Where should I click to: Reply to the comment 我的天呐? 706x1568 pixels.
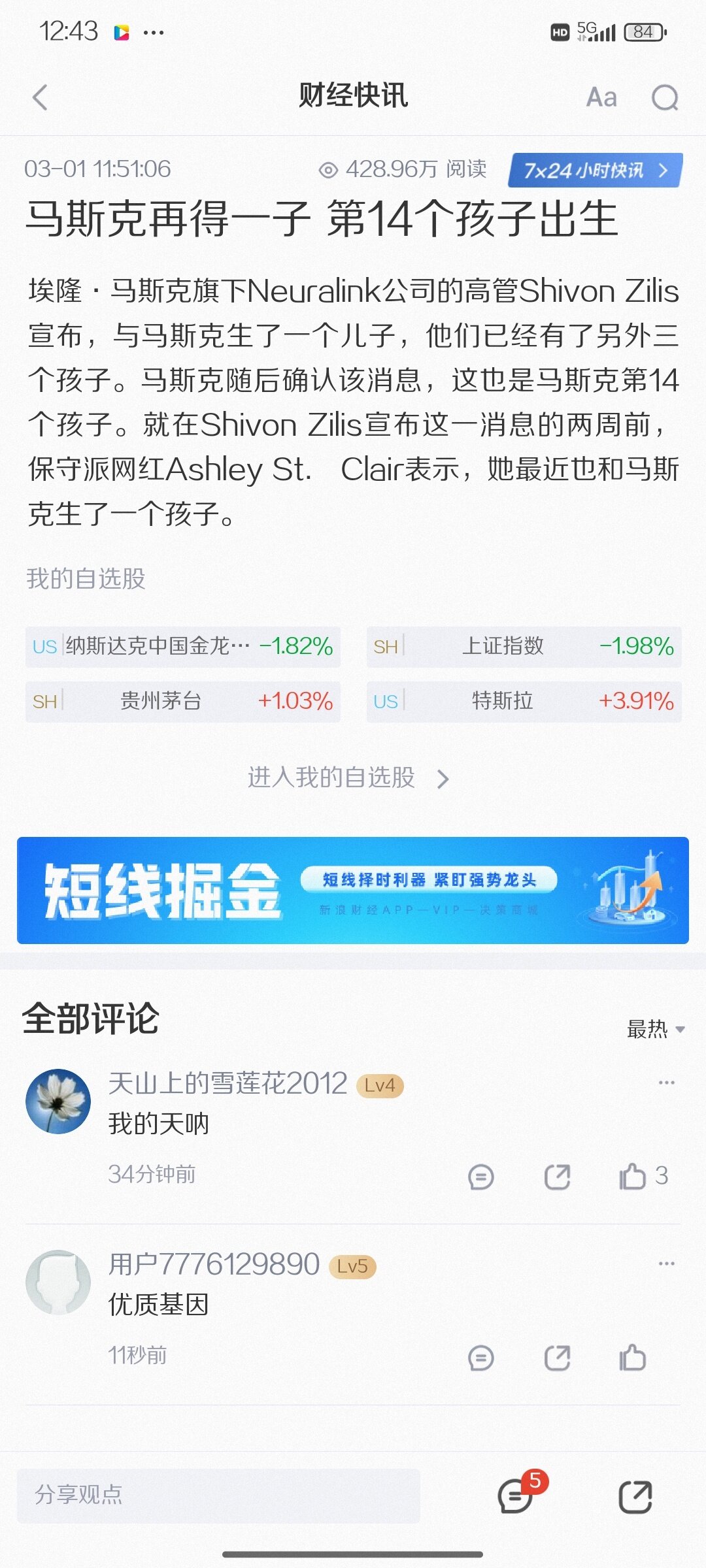(481, 1177)
